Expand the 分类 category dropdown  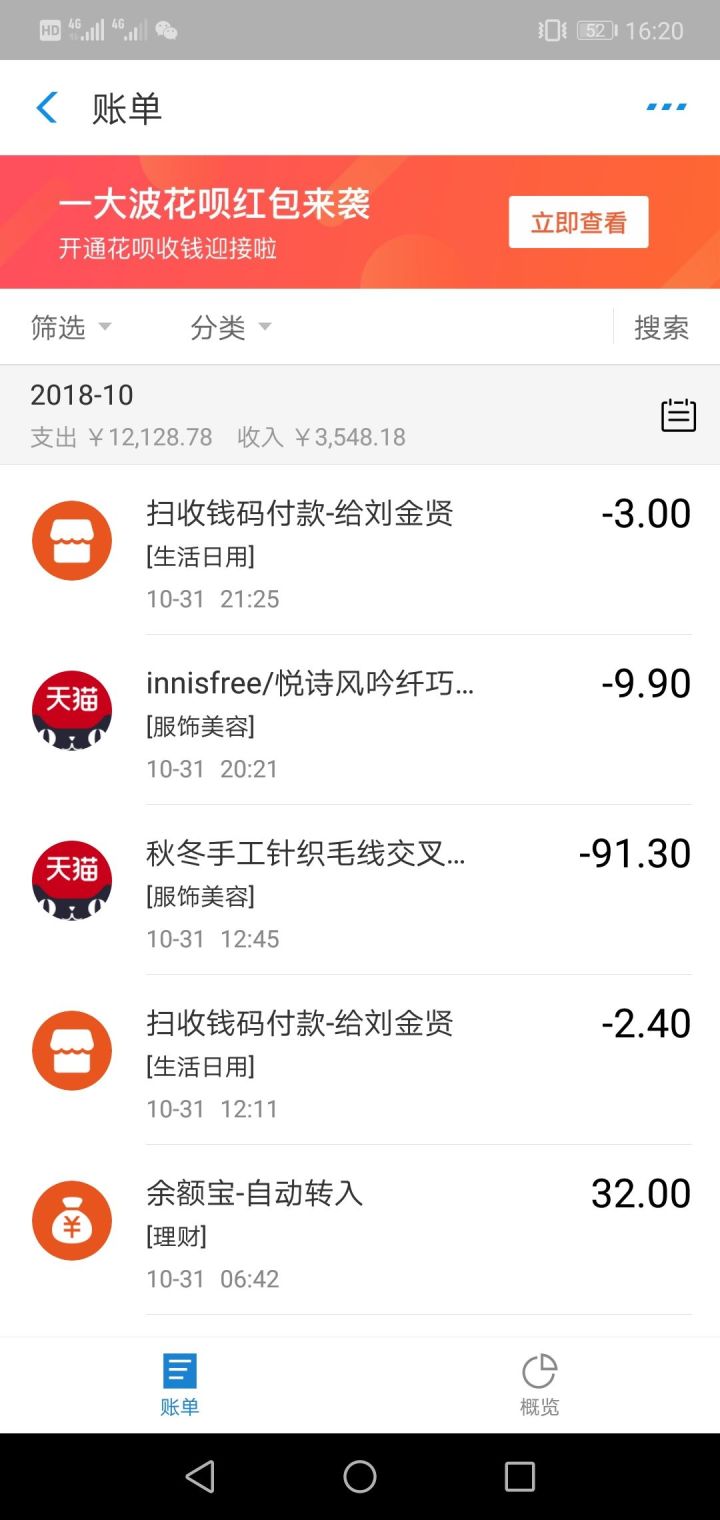[x=230, y=327]
